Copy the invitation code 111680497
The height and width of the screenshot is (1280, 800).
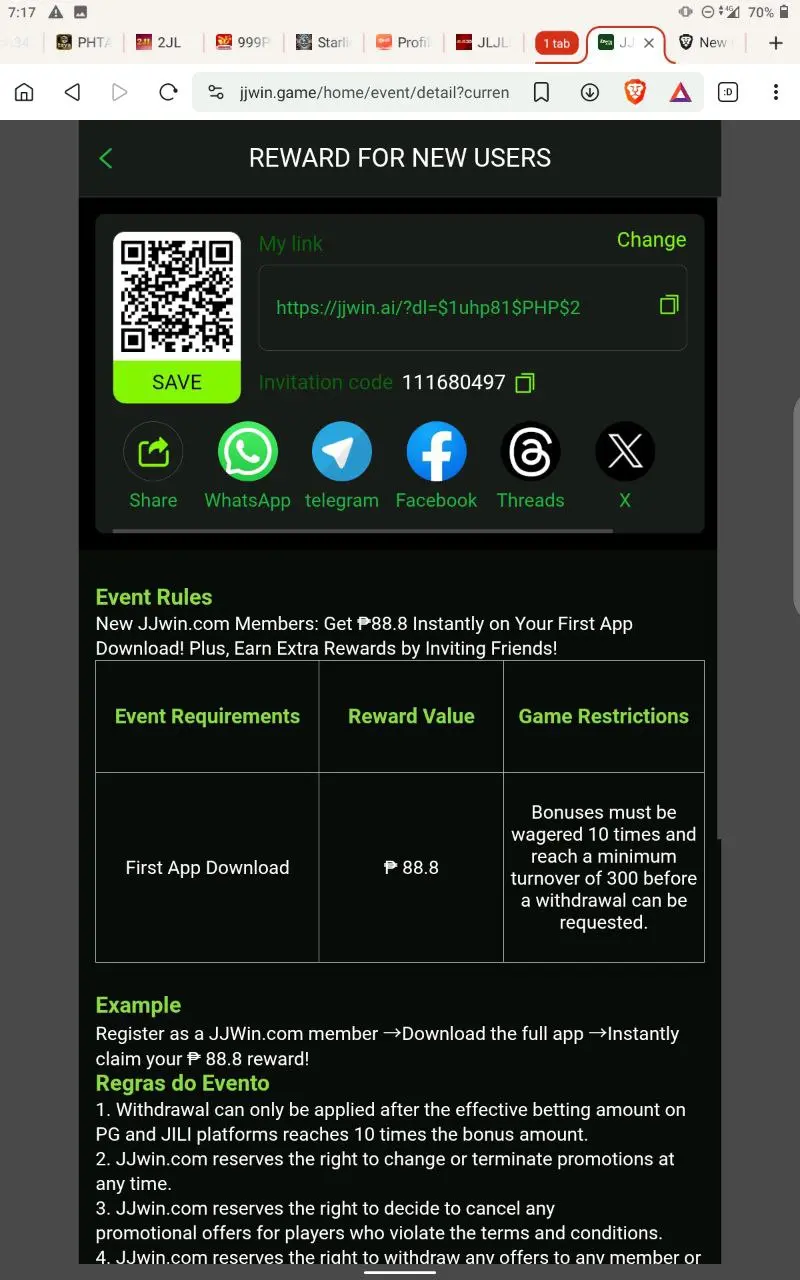click(525, 383)
